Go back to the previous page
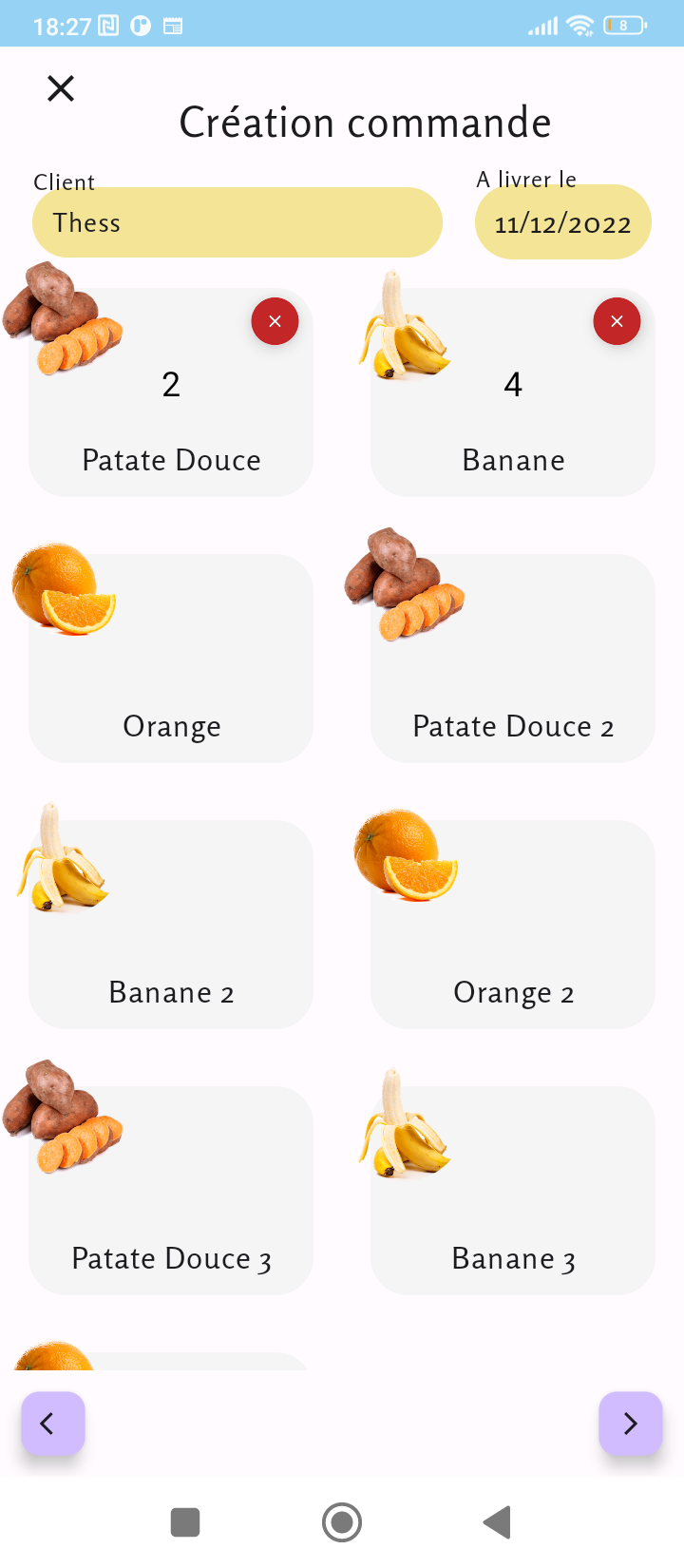This screenshot has height=1568, width=684. [52, 1423]
